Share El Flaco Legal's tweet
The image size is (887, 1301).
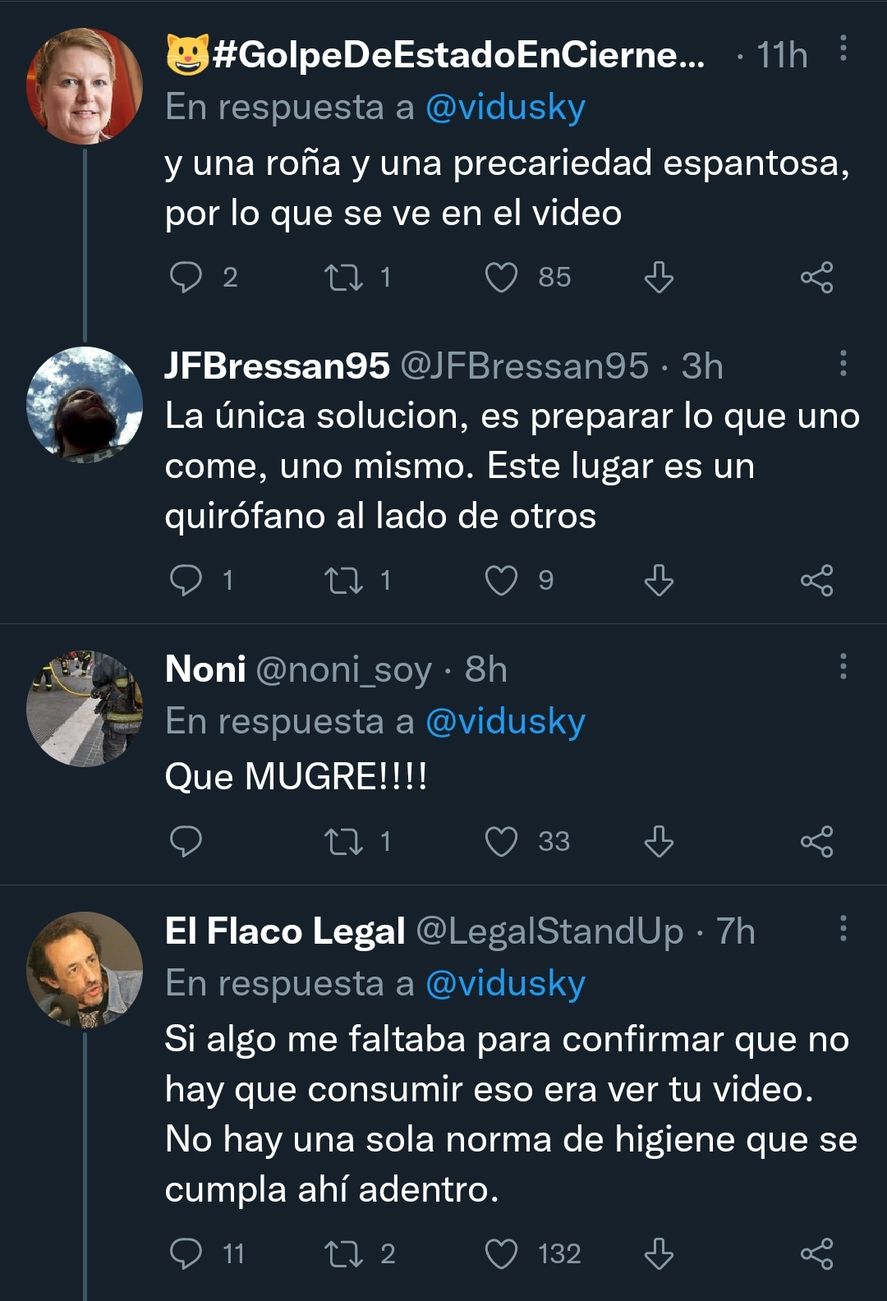point(819,1253)
